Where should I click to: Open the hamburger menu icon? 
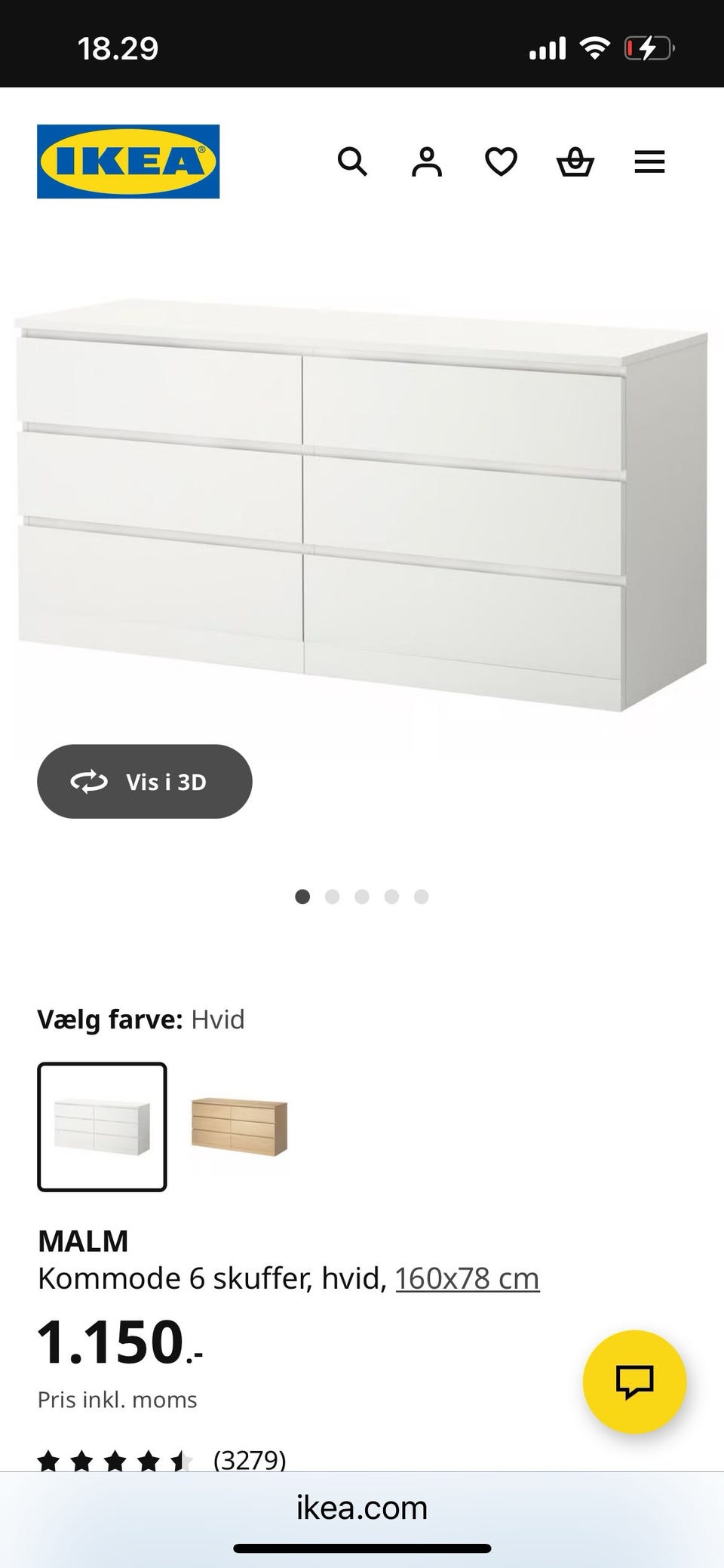[649, 161]
